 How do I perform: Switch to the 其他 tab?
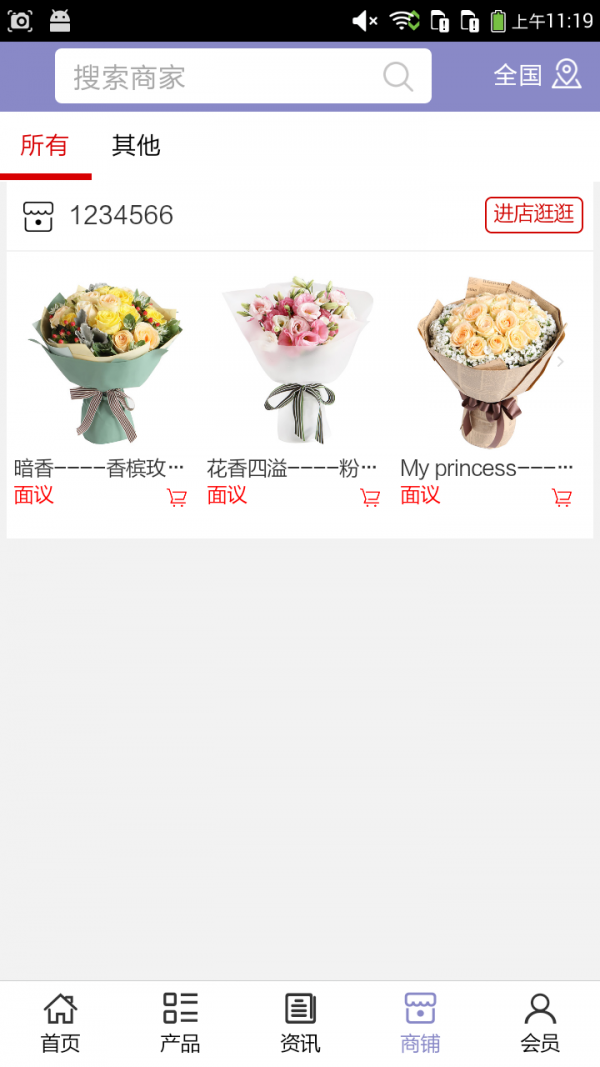coord(136,146)
